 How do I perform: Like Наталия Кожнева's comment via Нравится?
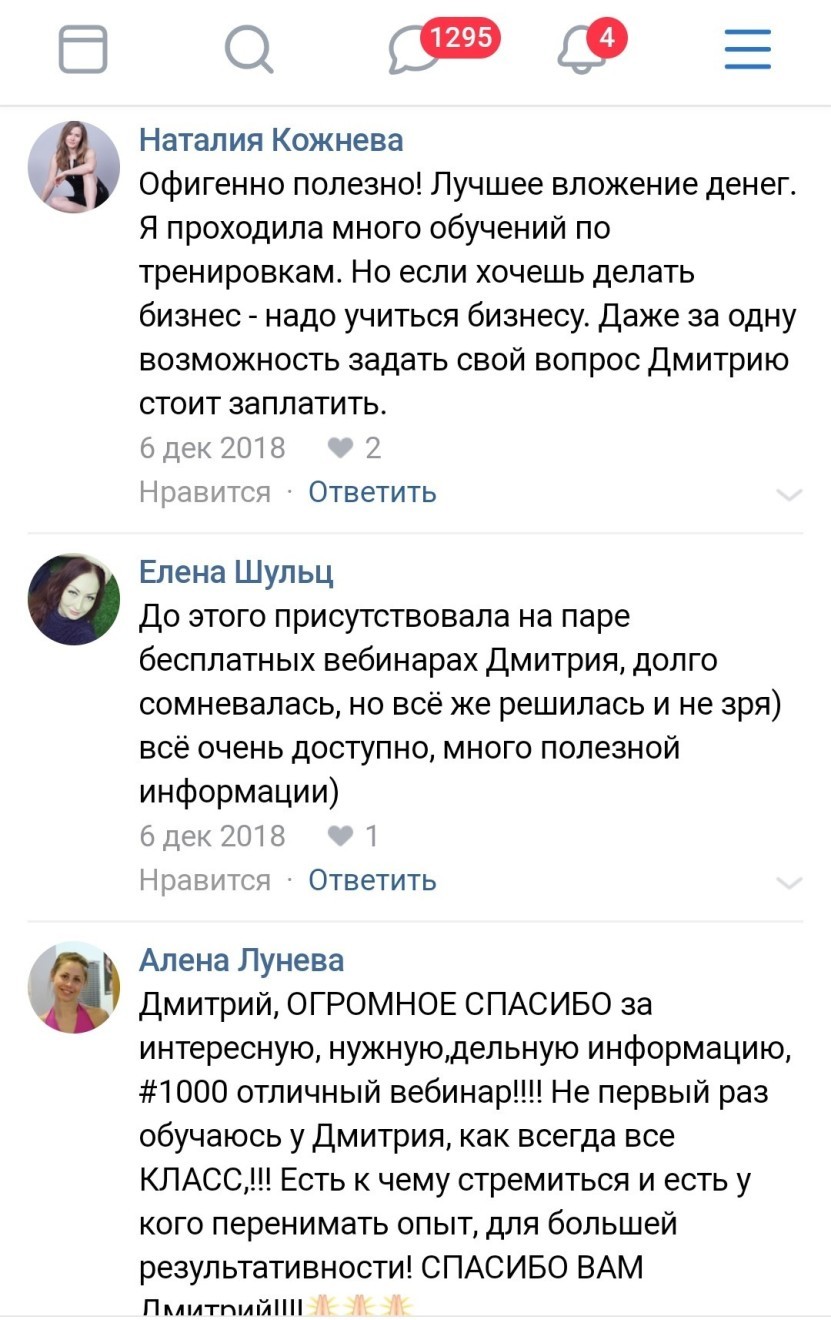coord(205,492)
